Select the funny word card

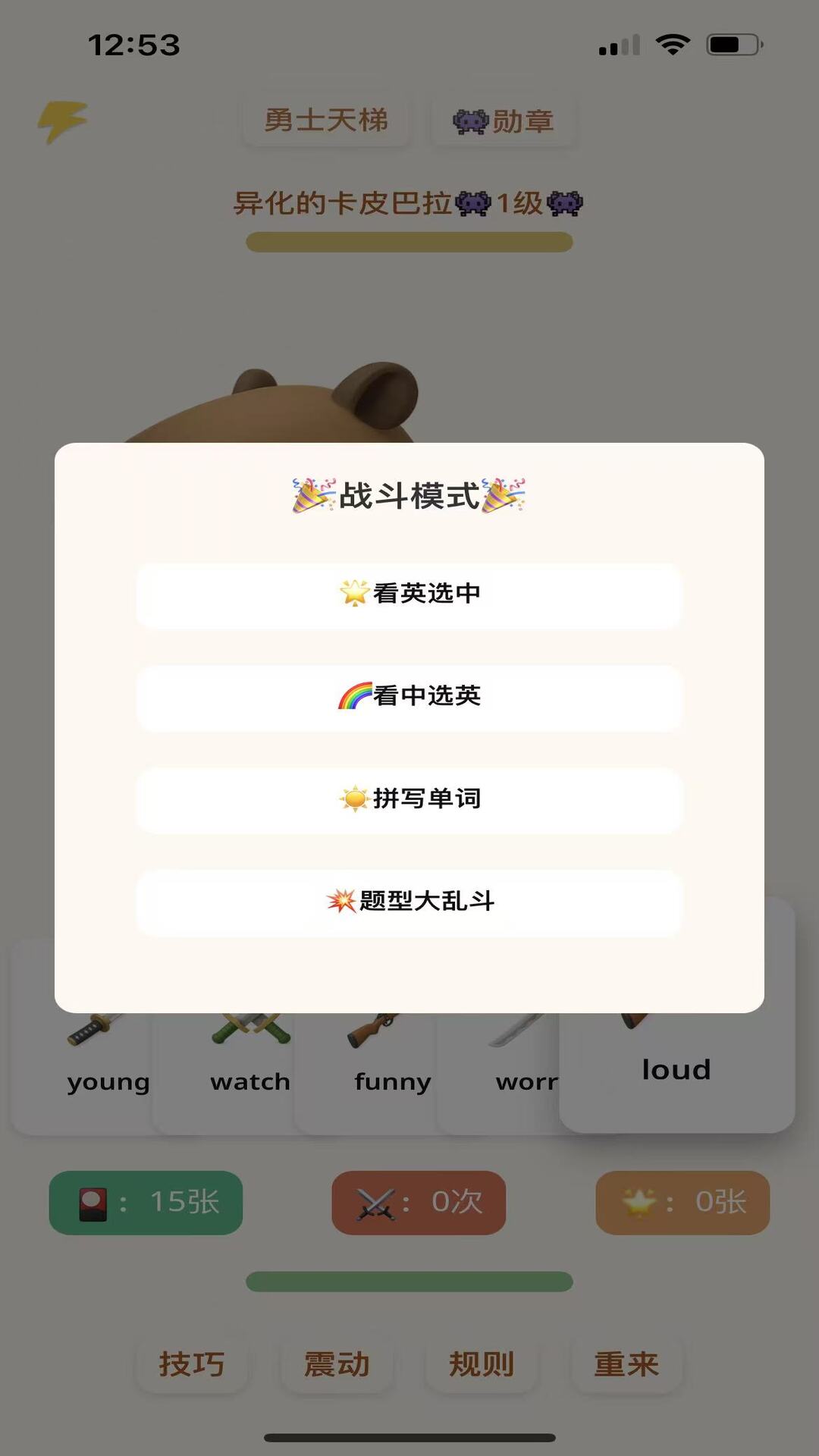(x=392, y=1081)
